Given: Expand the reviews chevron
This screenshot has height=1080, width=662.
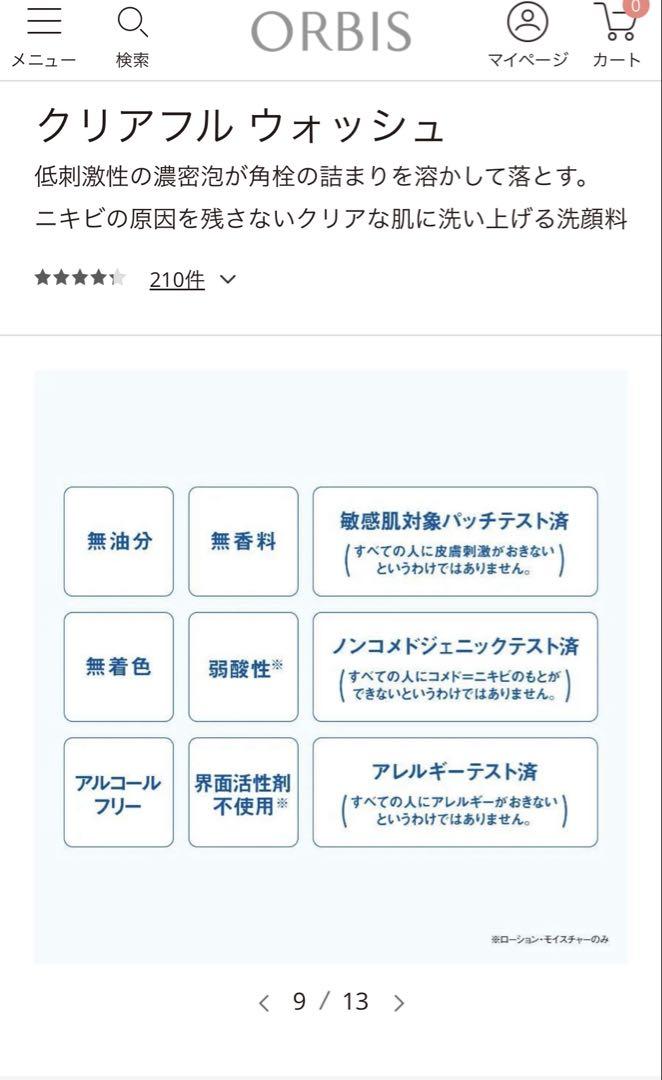Looking at the screenshot, I should point(228,280).
